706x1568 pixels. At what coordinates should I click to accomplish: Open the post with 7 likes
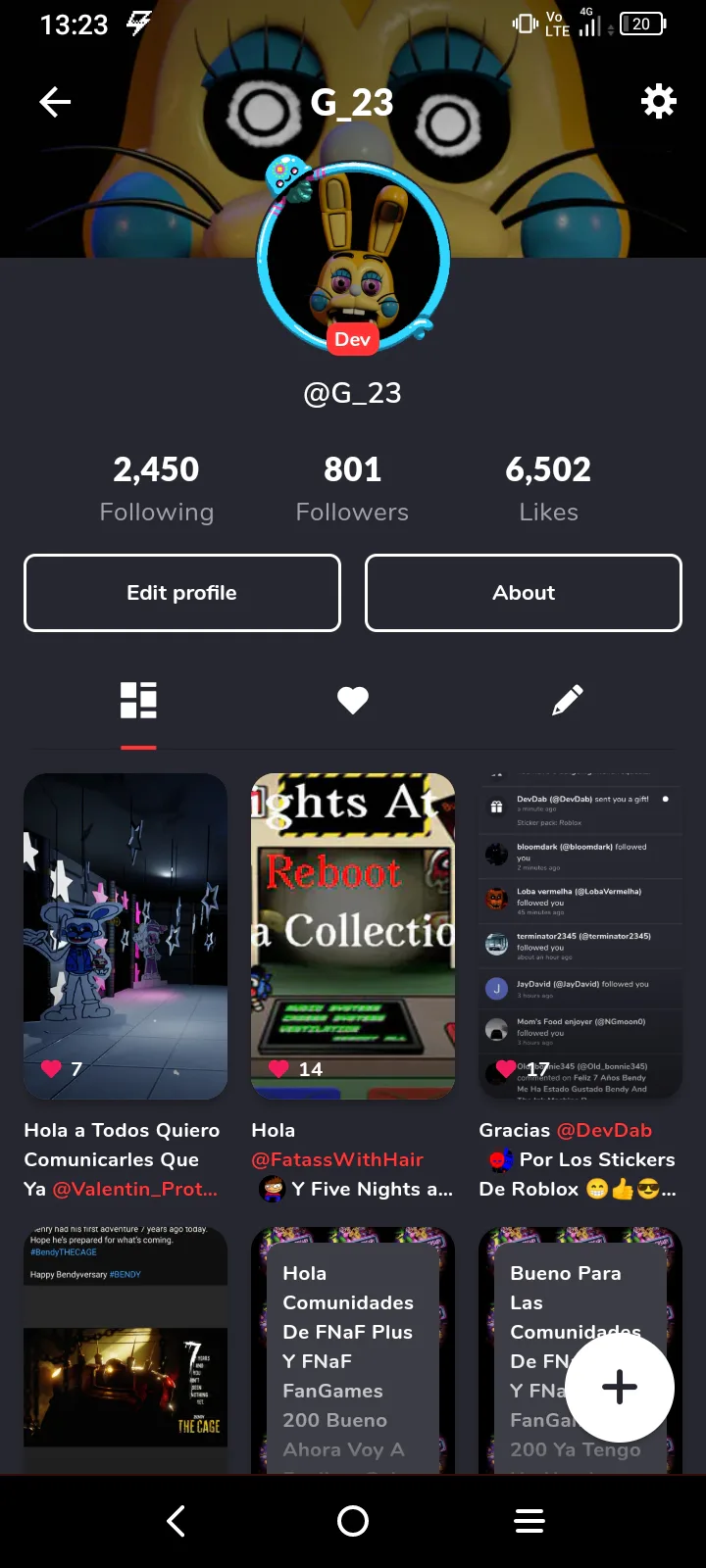[x=126, y=937]
